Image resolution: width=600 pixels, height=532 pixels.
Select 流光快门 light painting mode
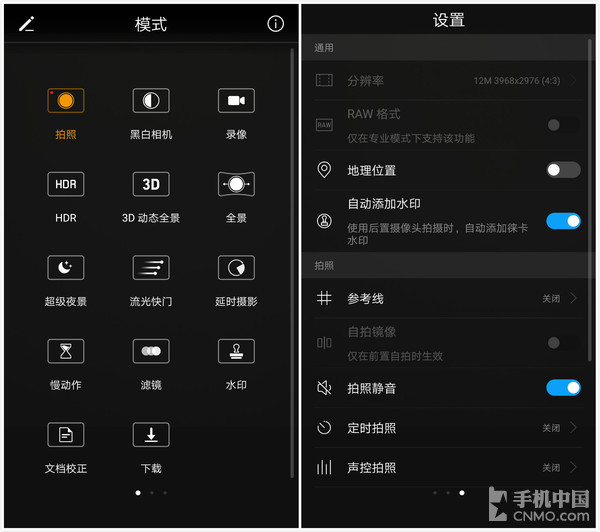[x=151, y=268]
